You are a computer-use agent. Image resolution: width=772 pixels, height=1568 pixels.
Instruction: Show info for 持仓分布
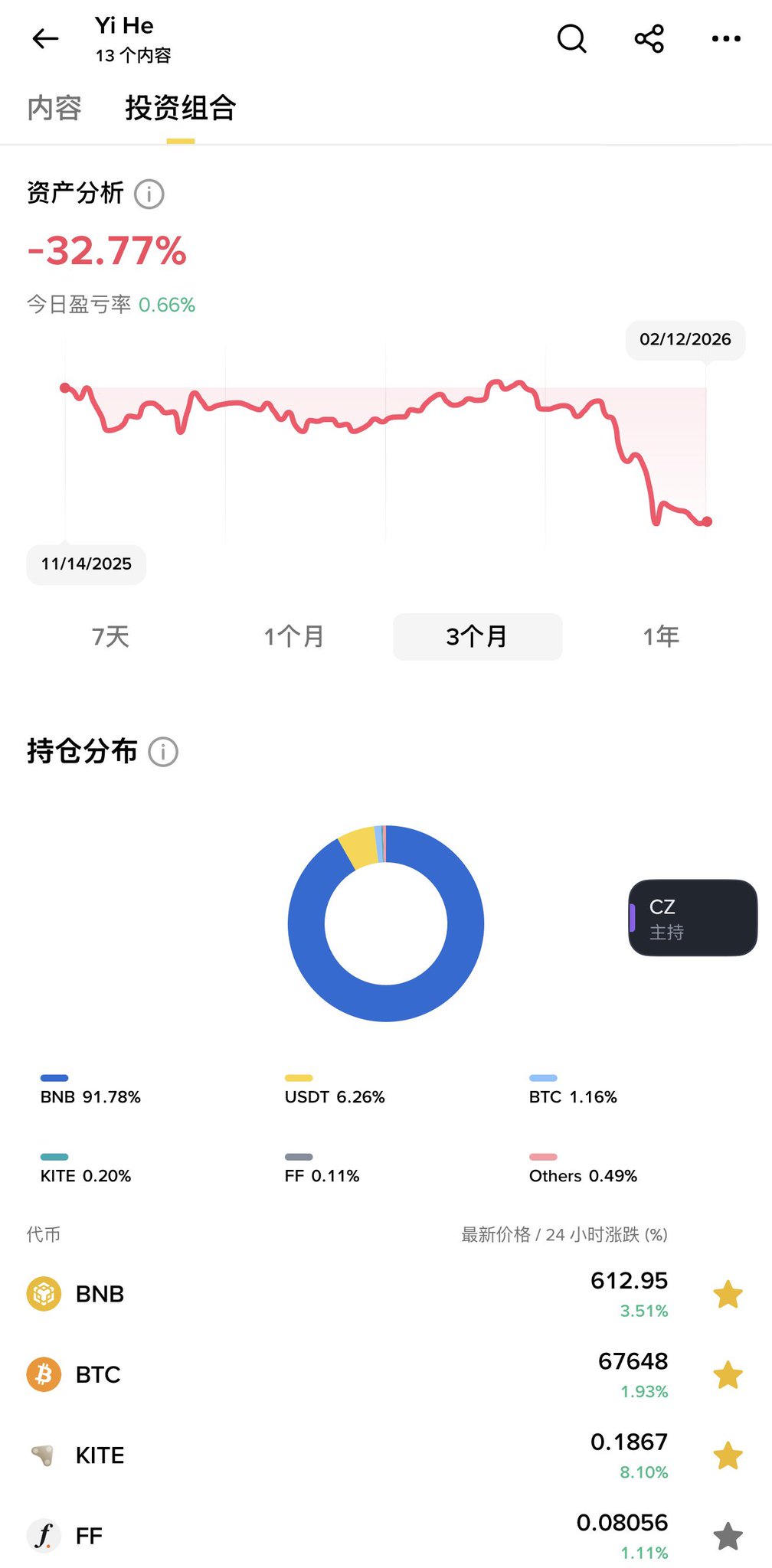click(163, 752)
